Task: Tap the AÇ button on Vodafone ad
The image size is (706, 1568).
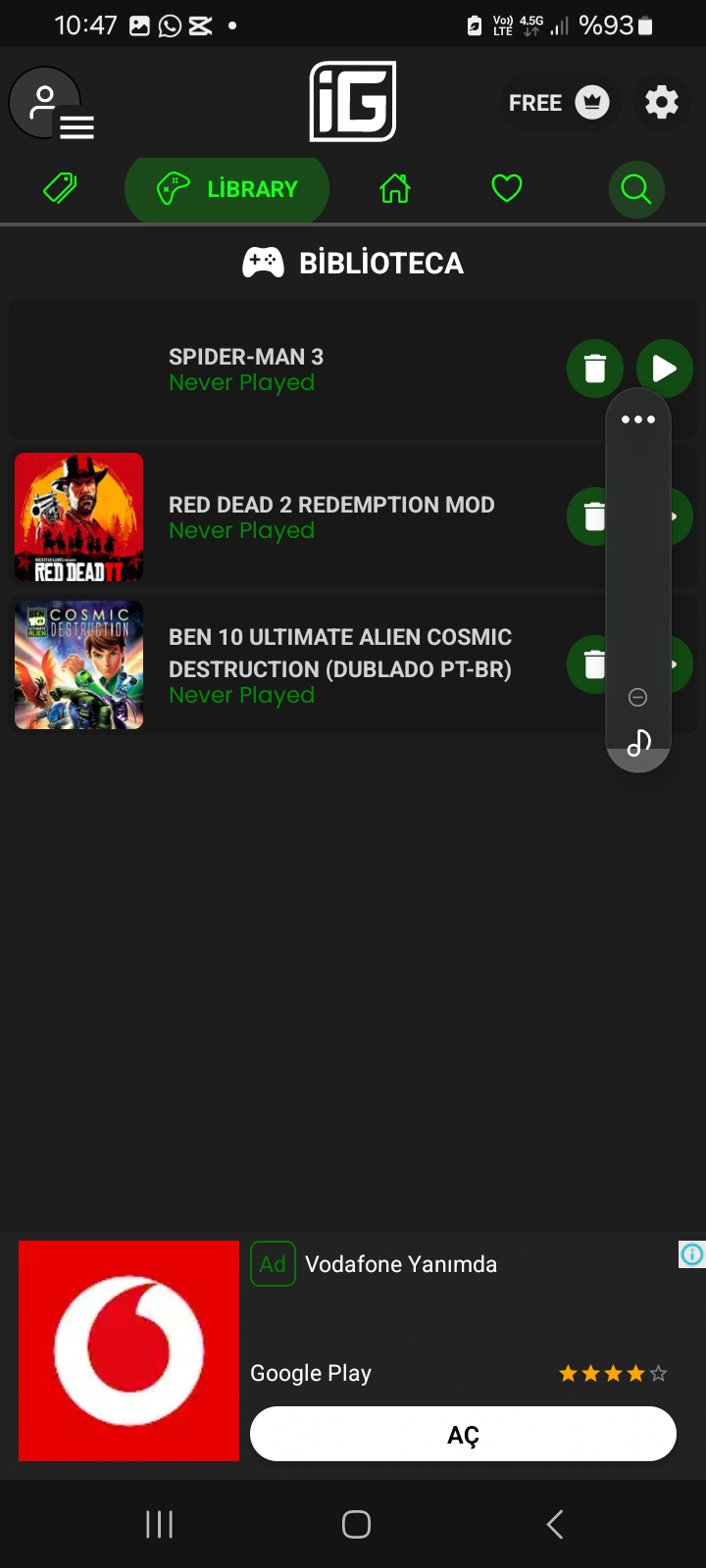Action: tap(463, 1435)
